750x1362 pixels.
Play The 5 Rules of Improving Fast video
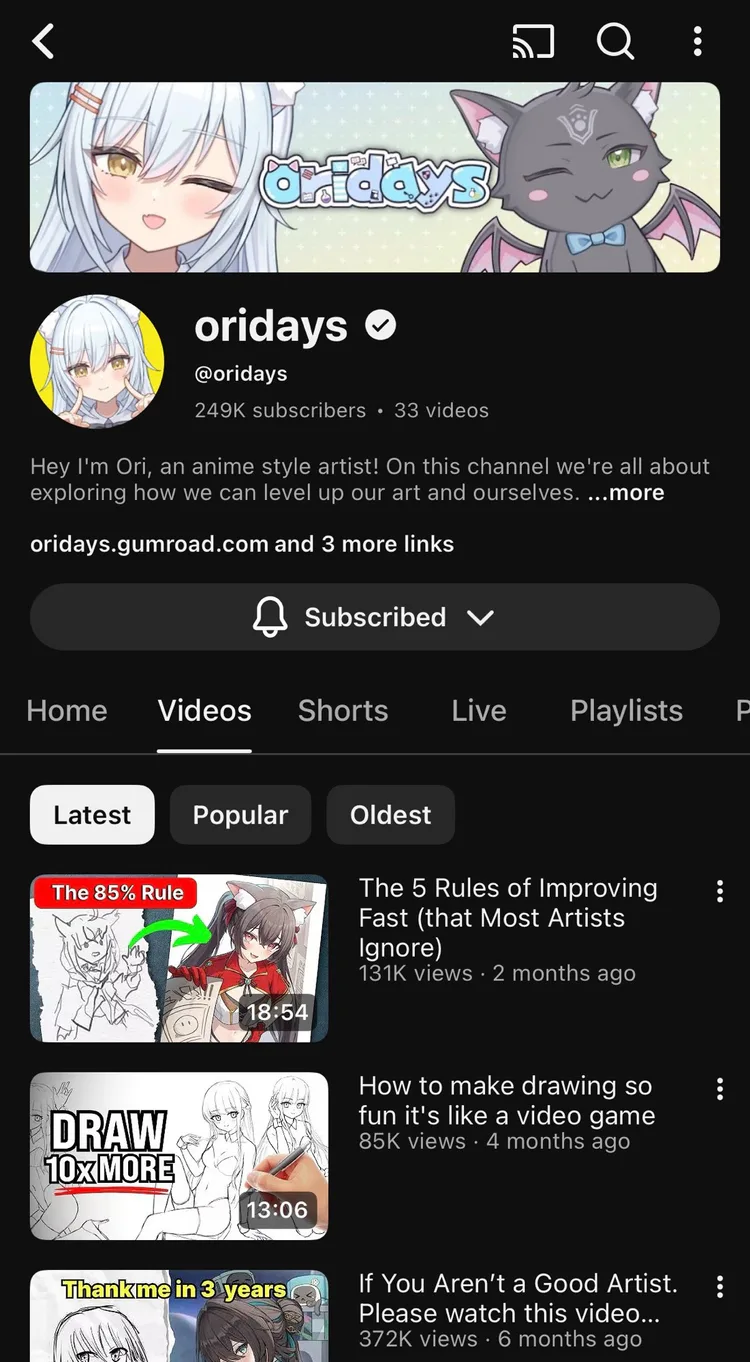pyautogui.click(x=179, y=958)
